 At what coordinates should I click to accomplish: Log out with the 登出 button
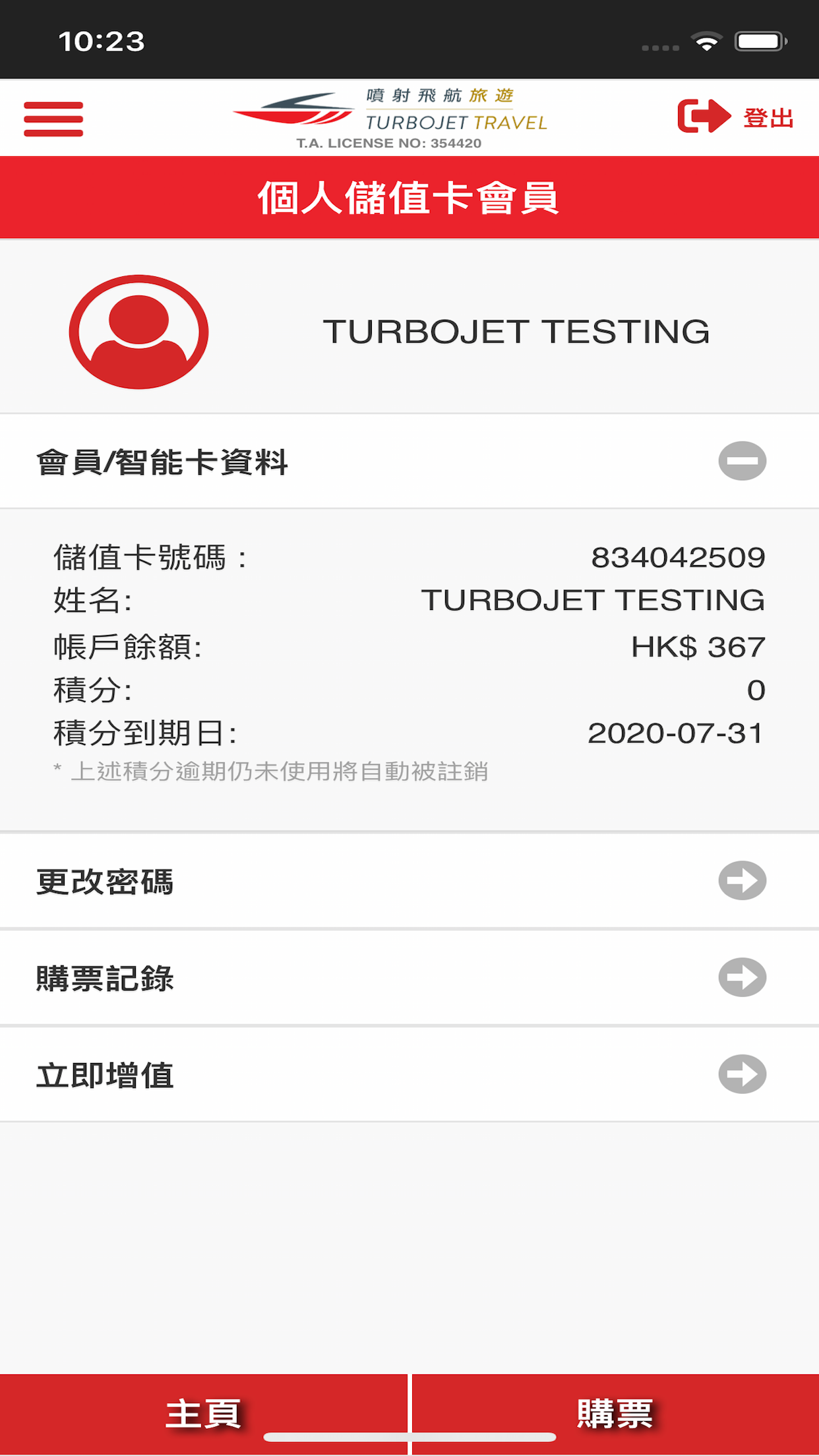735,117
